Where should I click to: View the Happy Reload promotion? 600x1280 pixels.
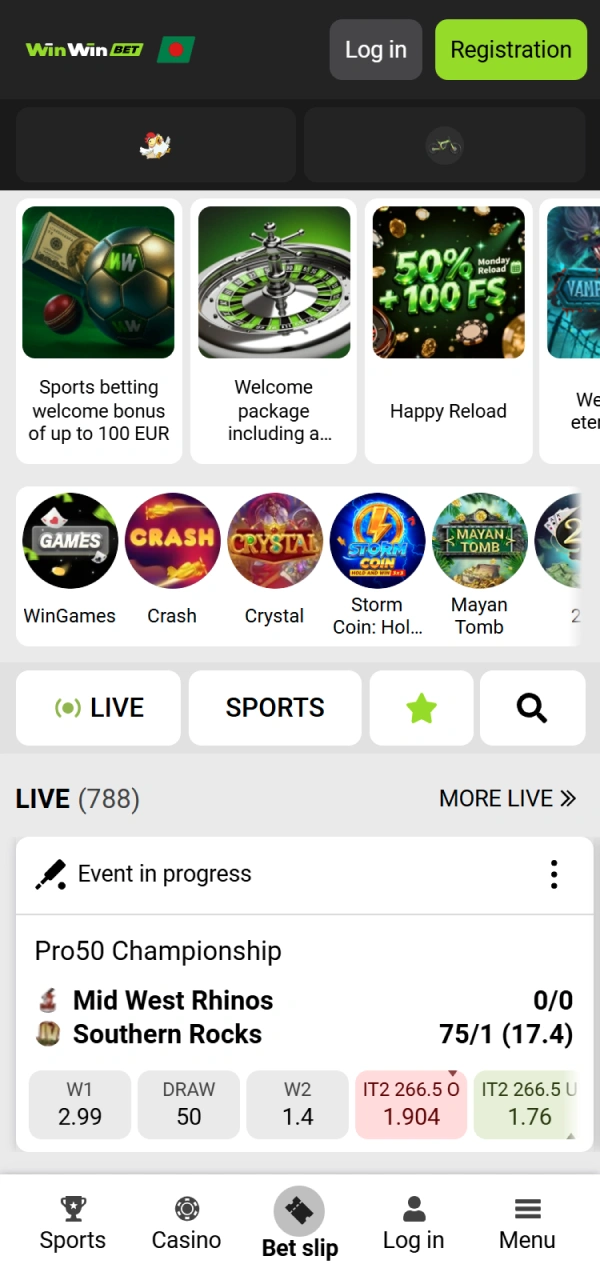point(448,330)
